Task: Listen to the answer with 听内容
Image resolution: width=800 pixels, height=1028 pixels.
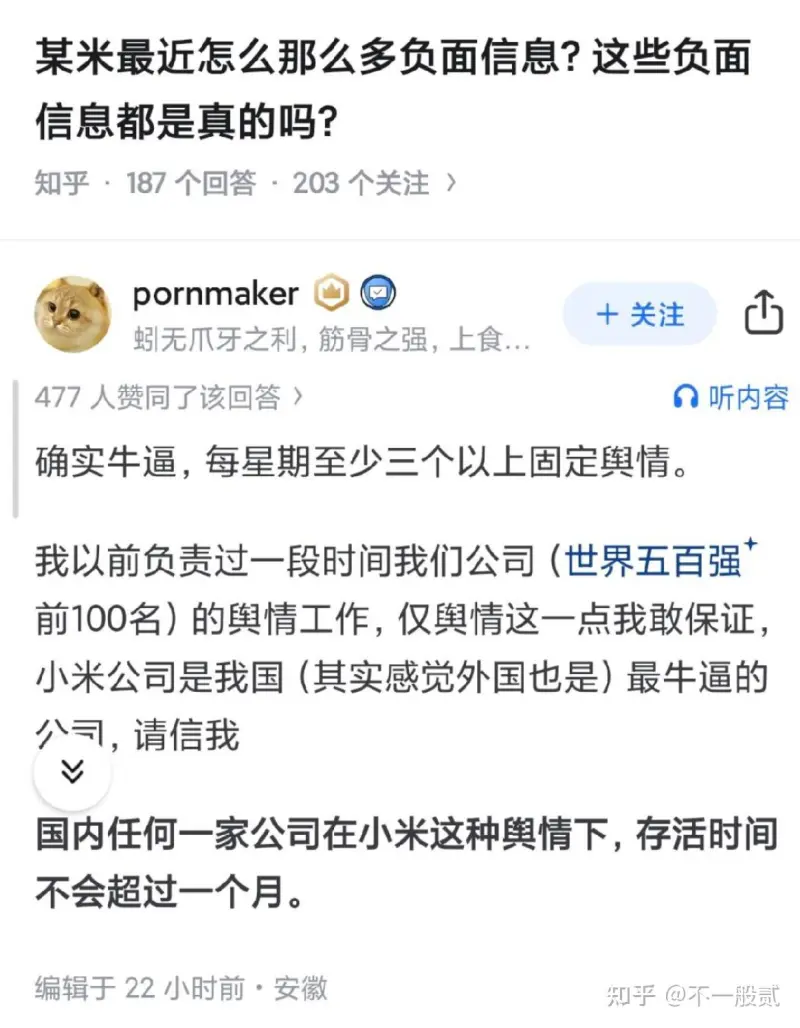Action: (732, 397)
